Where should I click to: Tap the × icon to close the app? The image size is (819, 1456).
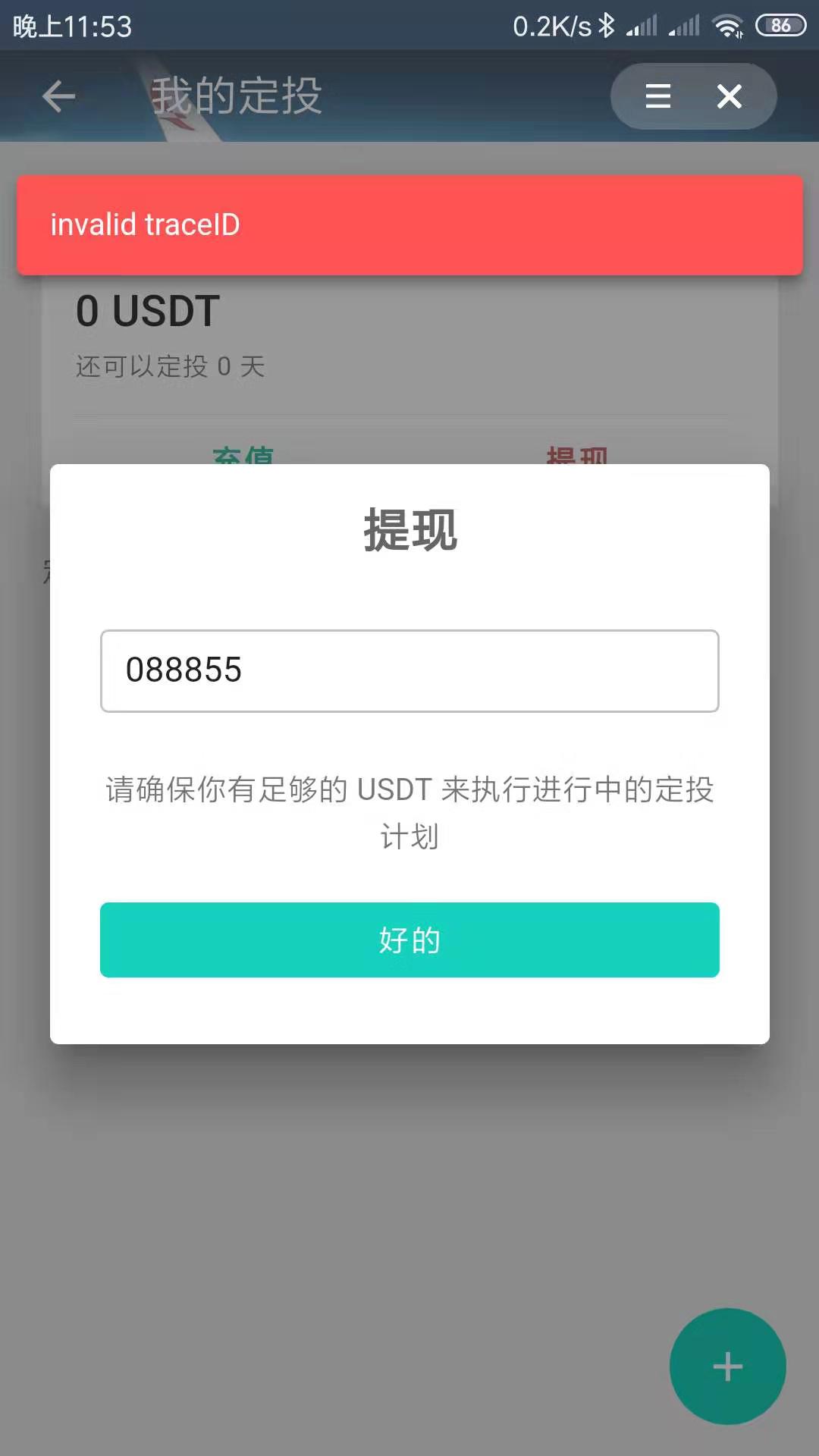(728, 96)
